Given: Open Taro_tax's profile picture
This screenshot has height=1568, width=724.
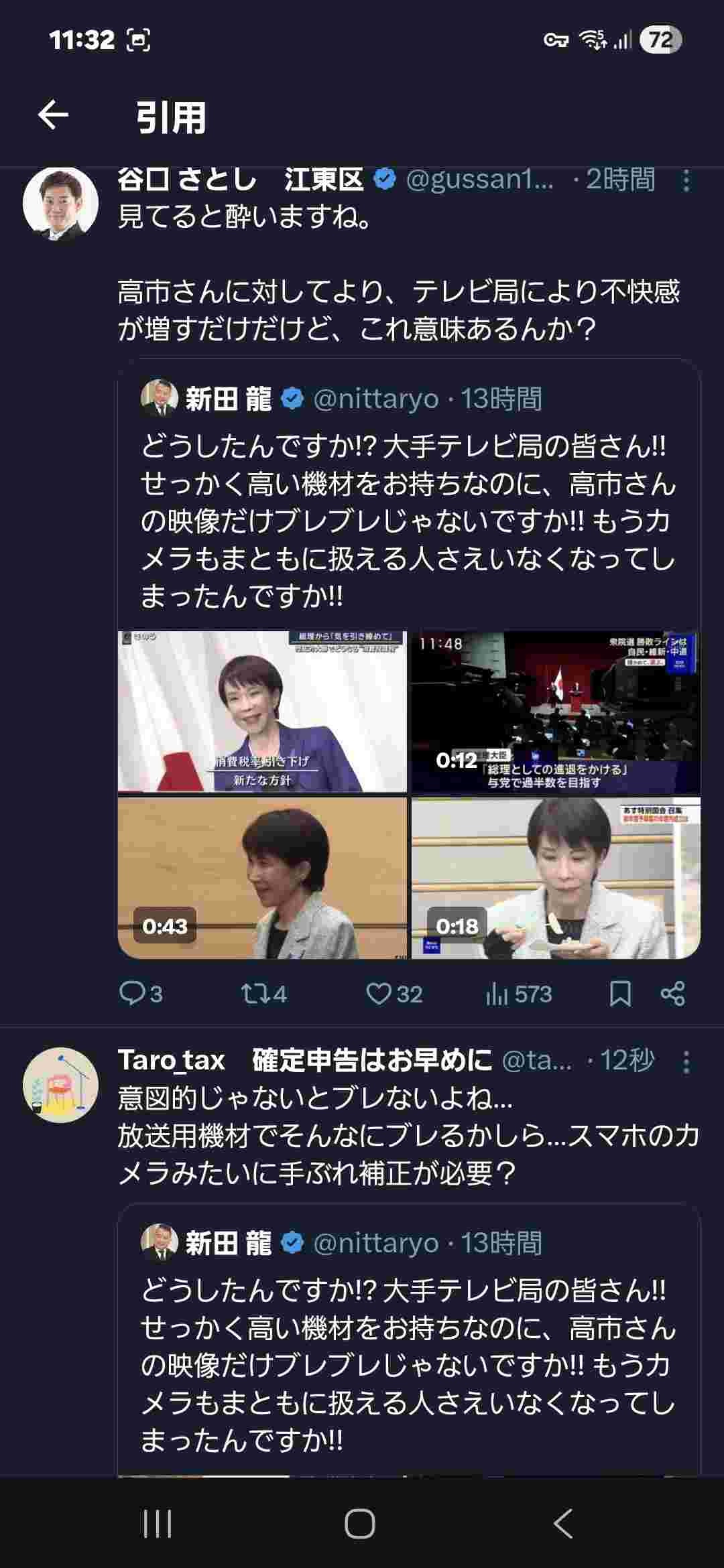Looking at the screenshot, I should tap(60, 1085).
